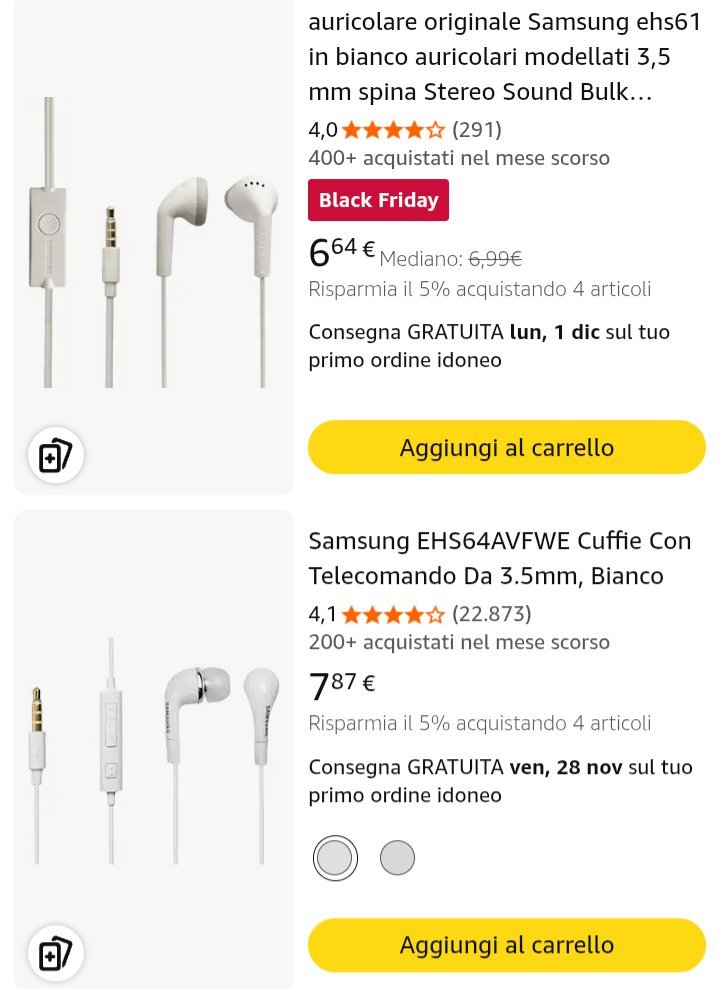Add the Samsung EHS64AVFWE headphones to cart
Image resolution: width=720 pixels, height=989 pixels.
(x=506, y=944)
